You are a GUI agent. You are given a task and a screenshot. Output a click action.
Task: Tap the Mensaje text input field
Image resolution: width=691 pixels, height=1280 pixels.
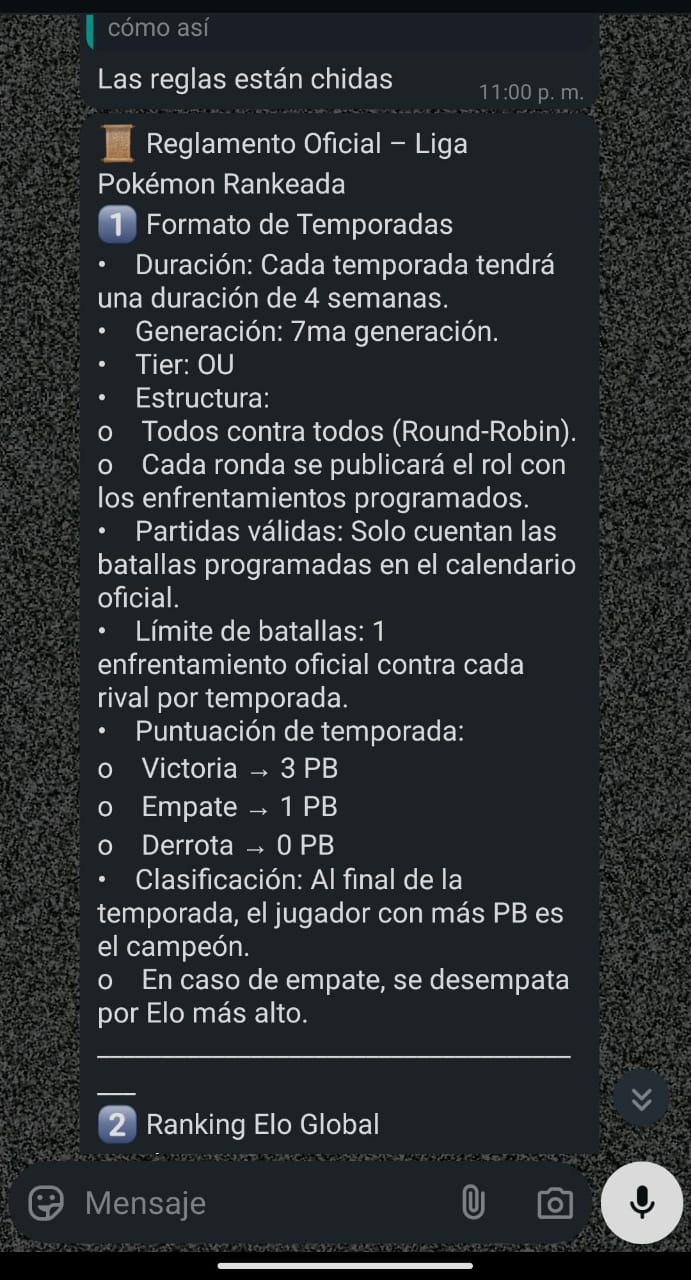coord(260,1202)
